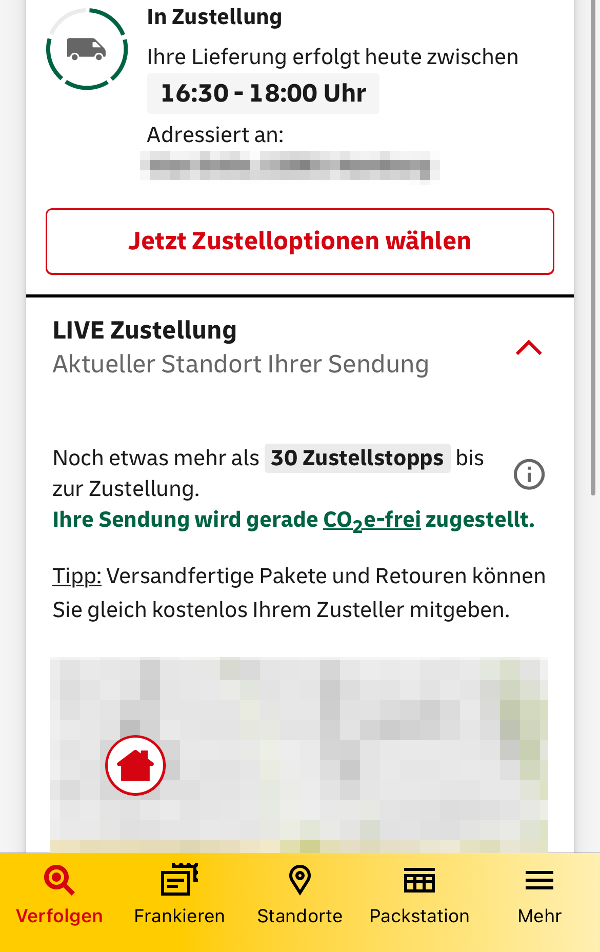Switch to the Verfolgen tab
Image resolution: width=600 pixels, height=952 pixels.
point(59,896)
